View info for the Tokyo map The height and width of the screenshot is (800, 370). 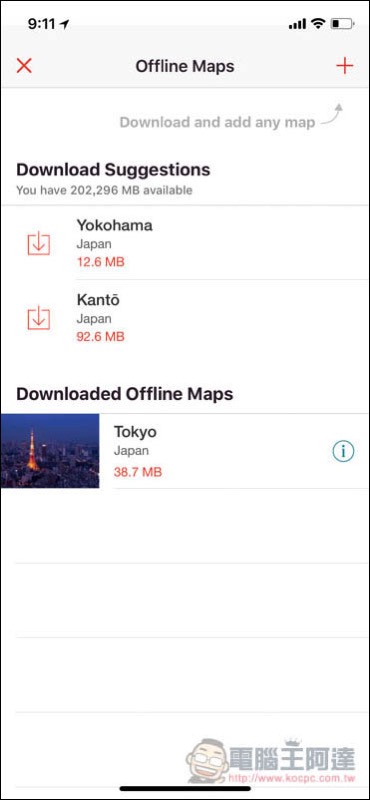click(x=343, y=451)
